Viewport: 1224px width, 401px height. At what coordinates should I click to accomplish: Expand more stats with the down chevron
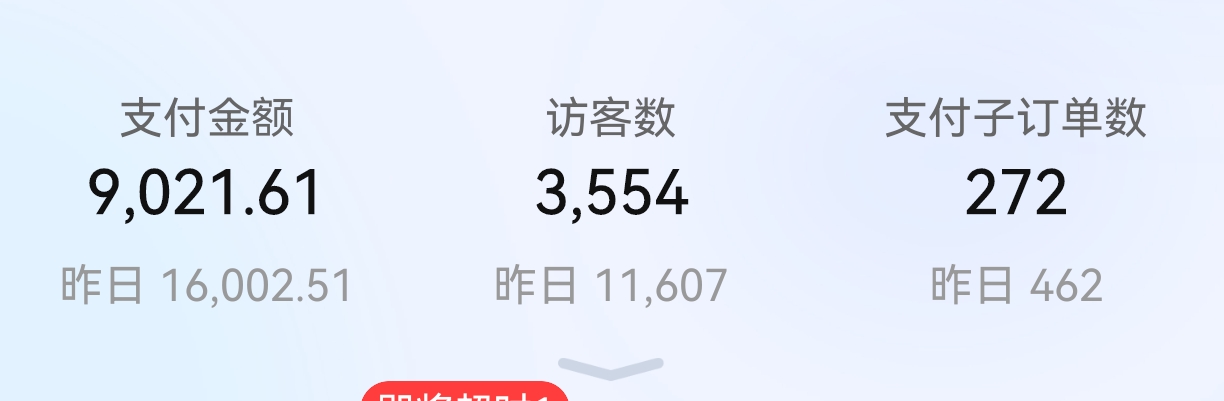tap(611, 367)
